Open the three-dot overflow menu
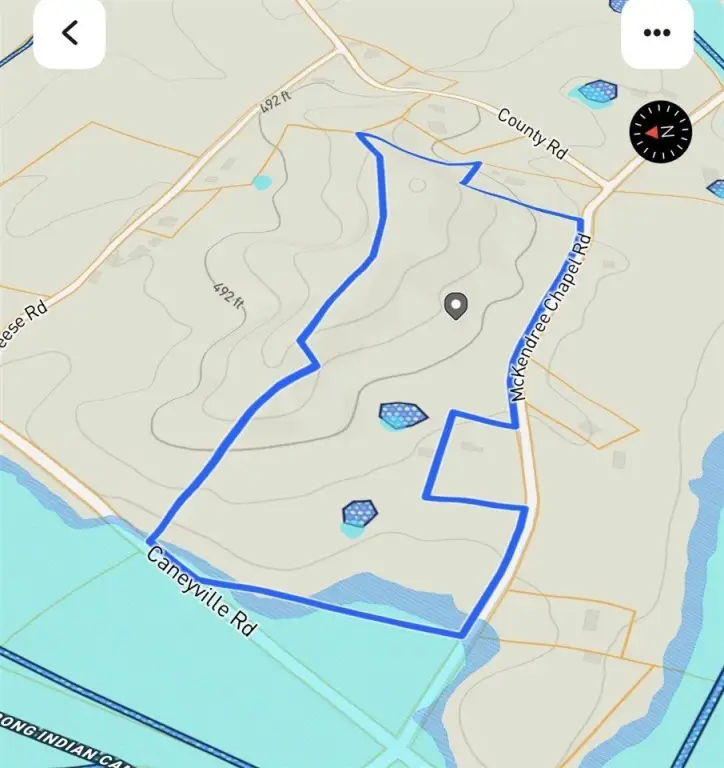724x768 pixels. [657, 33]
